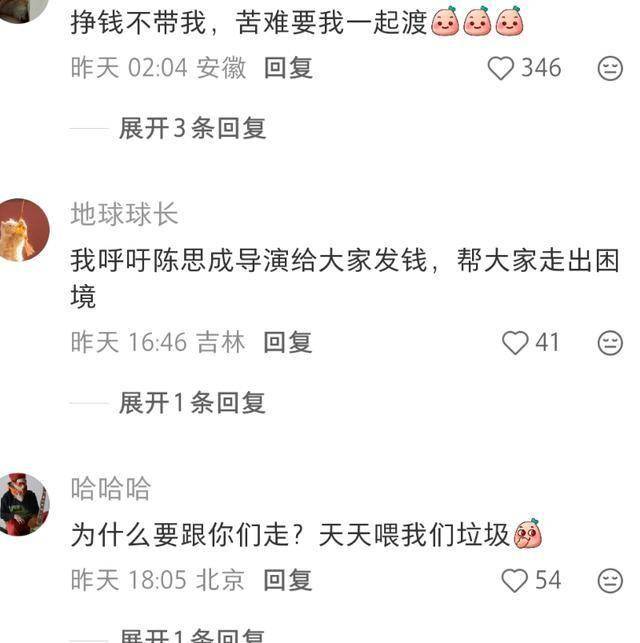The image size is (640, 643).
Task: Like 地球球长's comment
Action: pyautogui.click(x=515, y=343)
